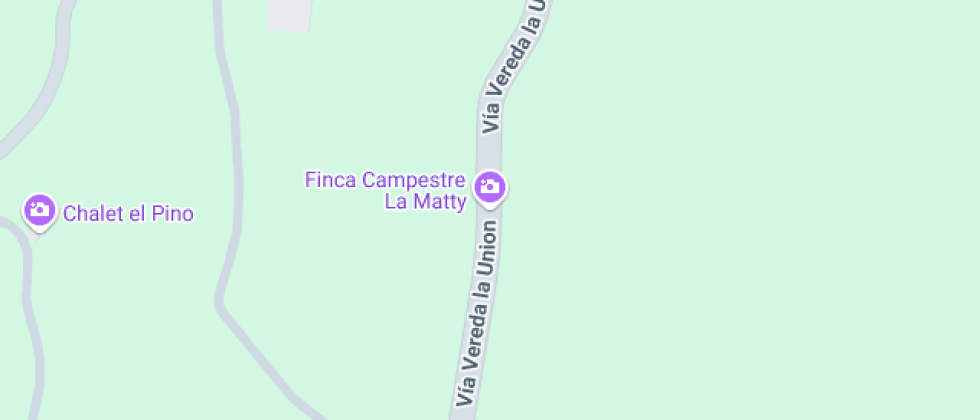This screenshot has width=980, height=420.
Task: Open the Finca Campestre La Matty marker
Action: pos(489,187)
